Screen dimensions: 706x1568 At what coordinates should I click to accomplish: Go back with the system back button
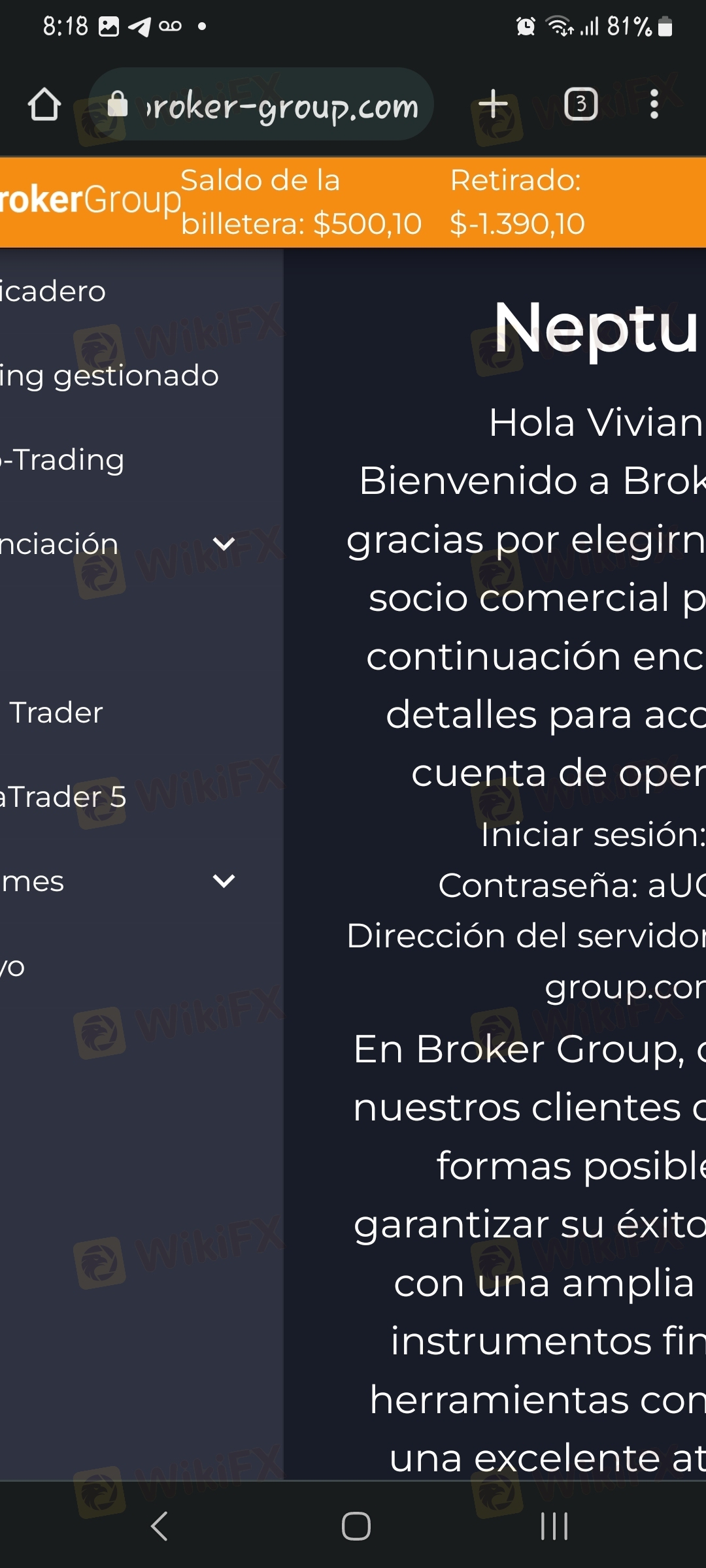coord(160,1526)
